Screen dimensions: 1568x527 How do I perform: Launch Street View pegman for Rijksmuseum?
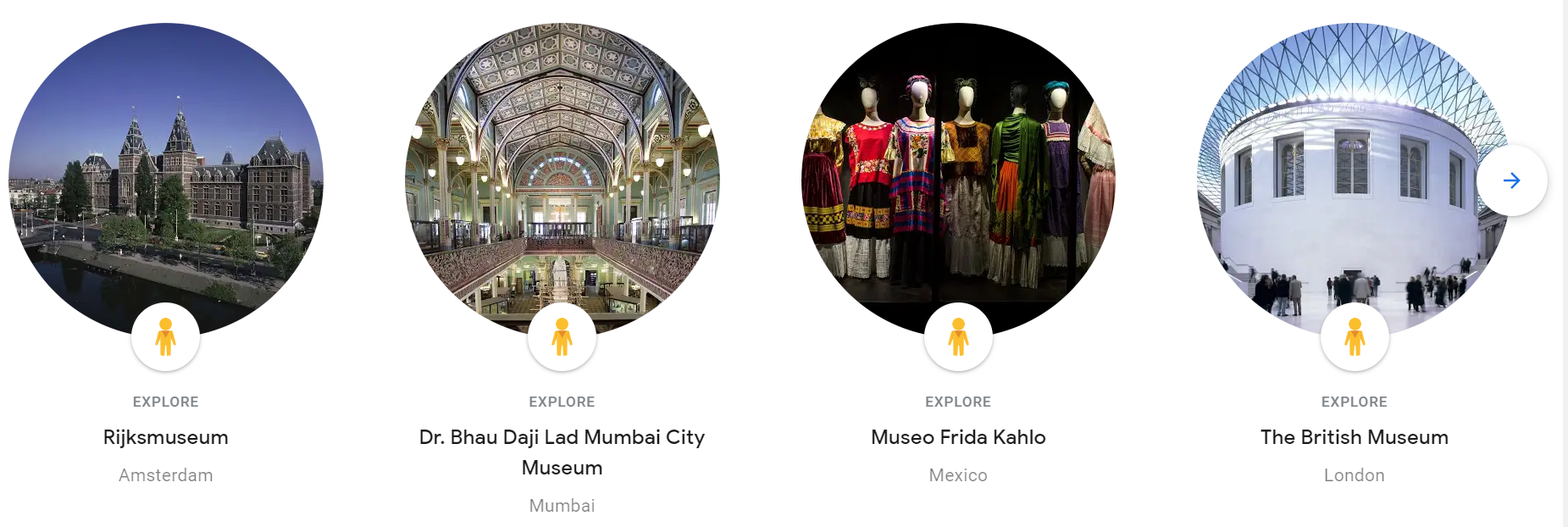click(x=166, y=337)
